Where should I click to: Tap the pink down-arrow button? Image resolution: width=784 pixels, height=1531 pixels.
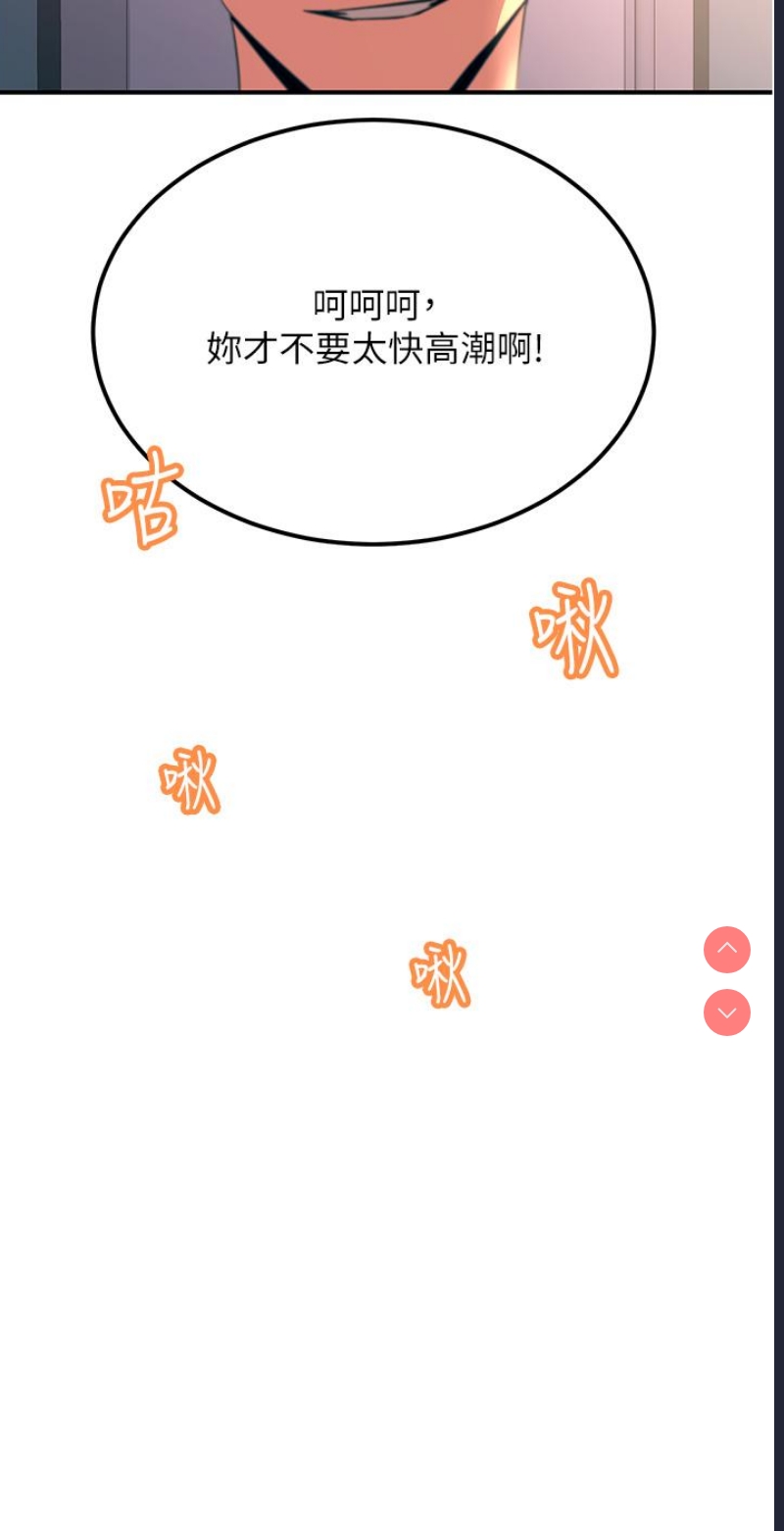coord(727,1012)
